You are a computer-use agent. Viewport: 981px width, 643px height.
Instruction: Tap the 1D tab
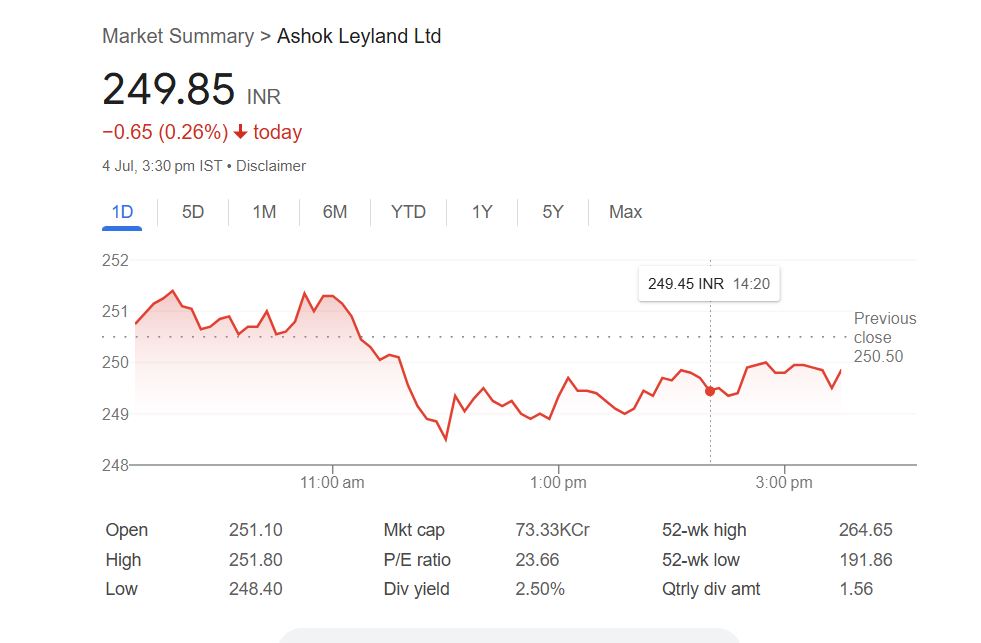point(122,212)
